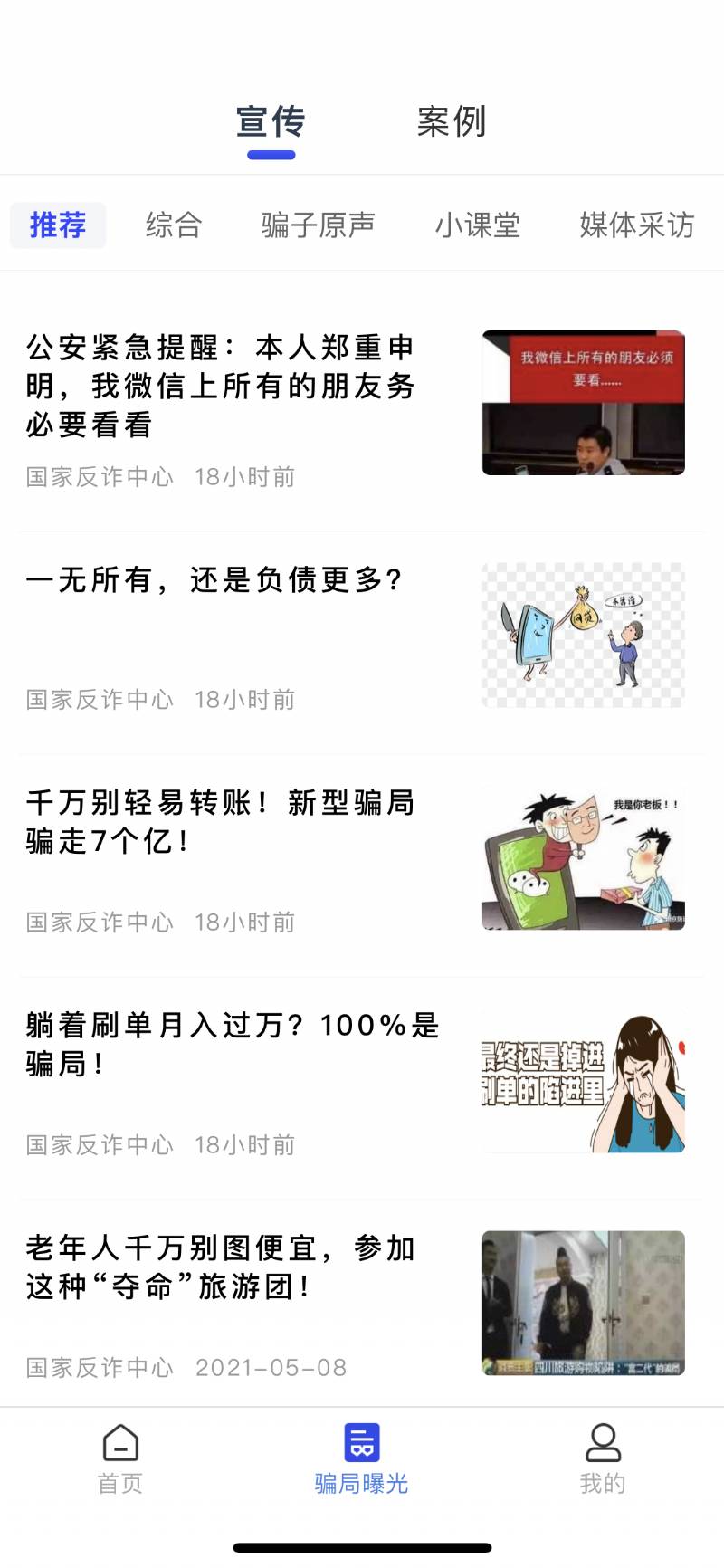Select the 推荐 category chip
The width and height of the screenshot is (724, 1568).
coord(58,225)
